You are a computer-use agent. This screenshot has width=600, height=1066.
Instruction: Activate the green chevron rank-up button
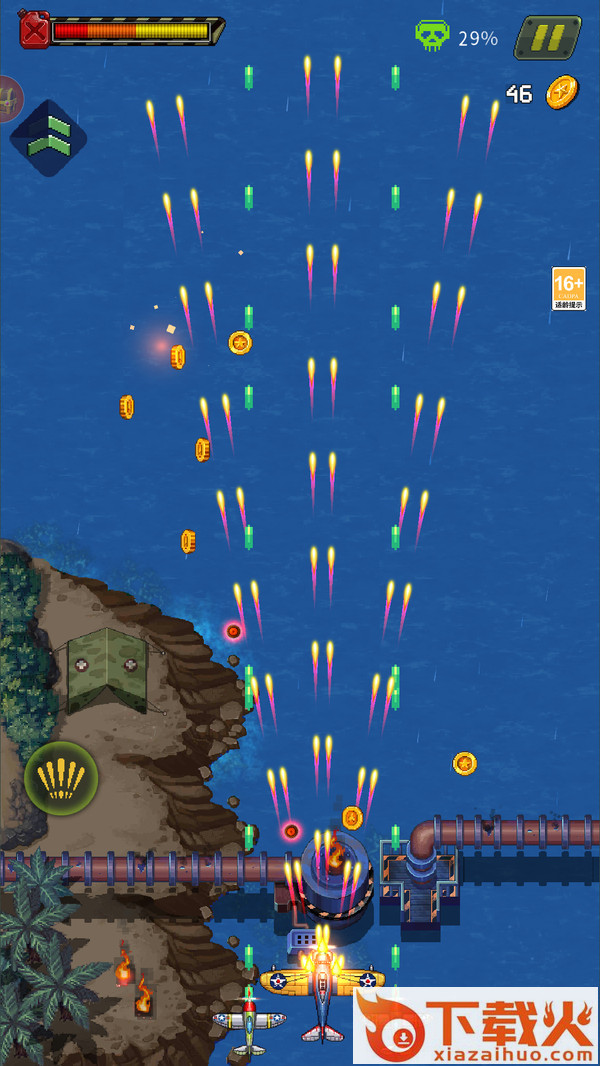[47, 138]
